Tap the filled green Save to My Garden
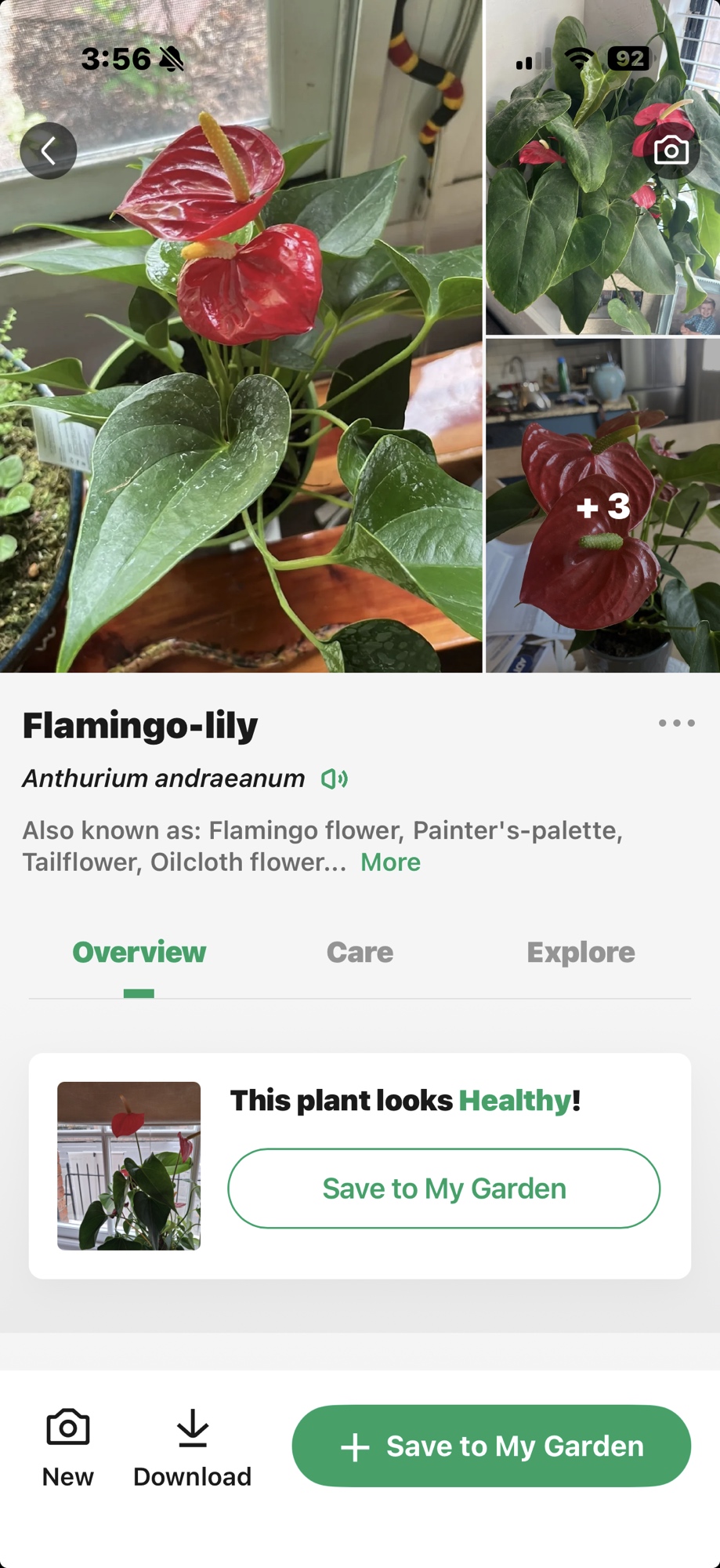 coord(491,1446)
